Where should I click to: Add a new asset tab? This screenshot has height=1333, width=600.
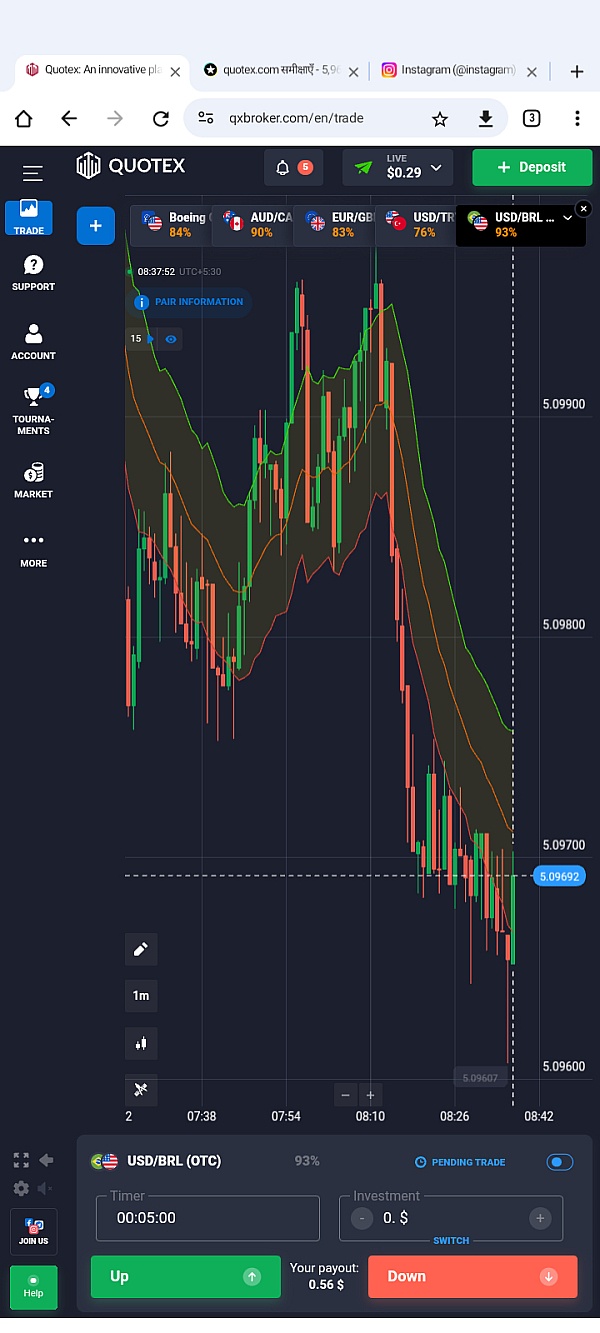(x=96, y=226)
